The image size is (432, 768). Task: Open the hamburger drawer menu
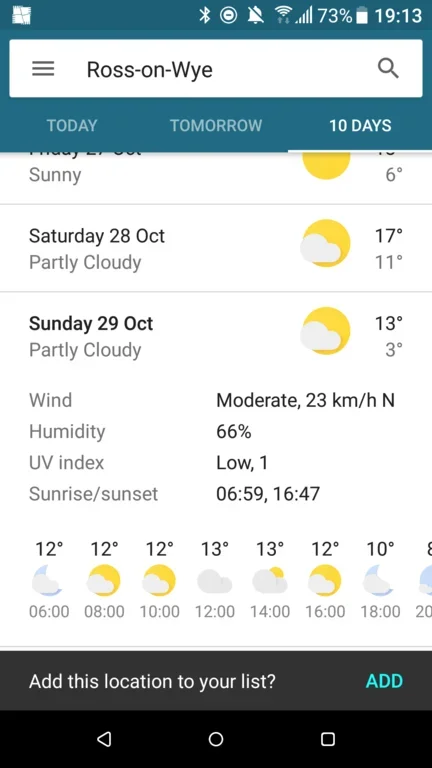[43, 69]
